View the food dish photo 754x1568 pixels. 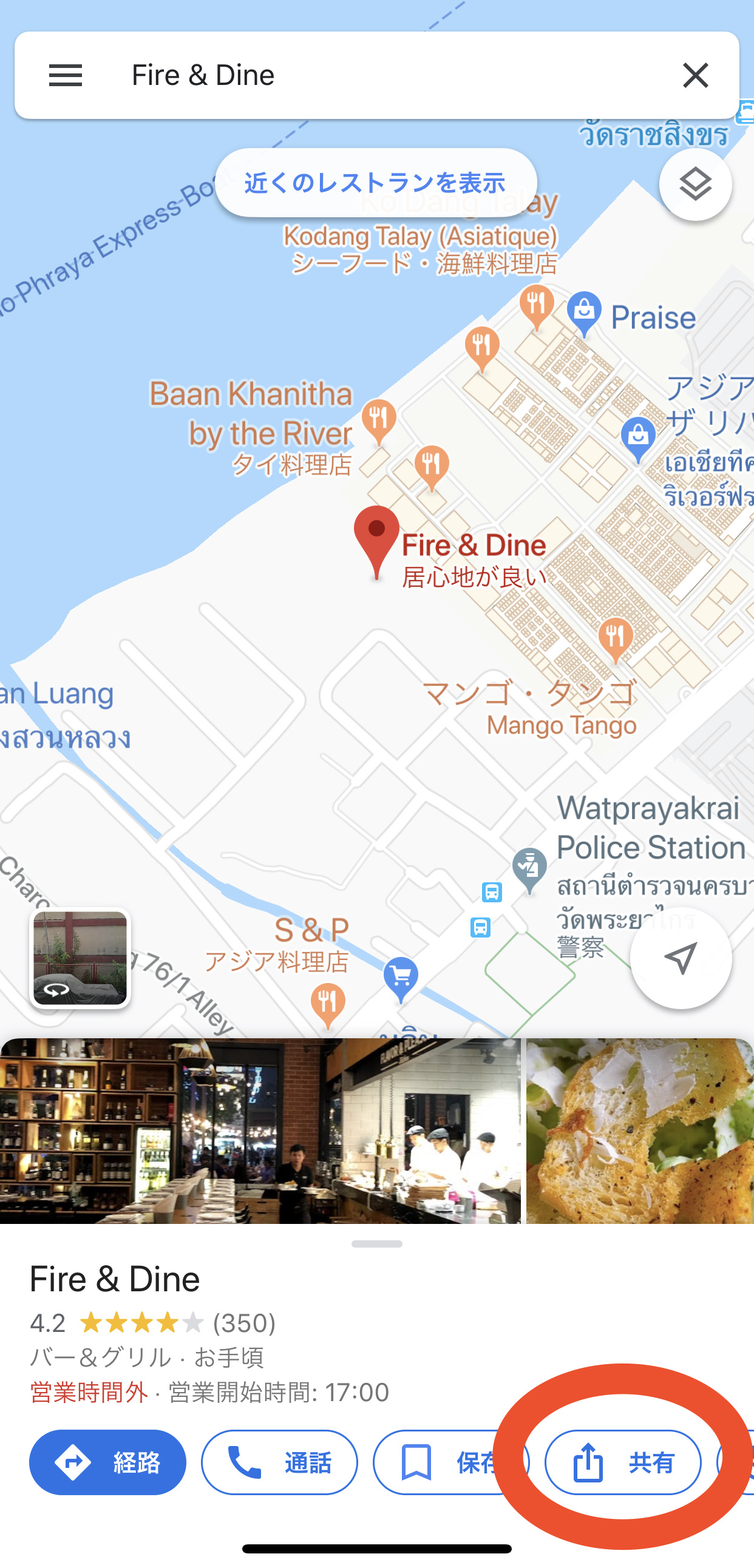(639, 1131)
